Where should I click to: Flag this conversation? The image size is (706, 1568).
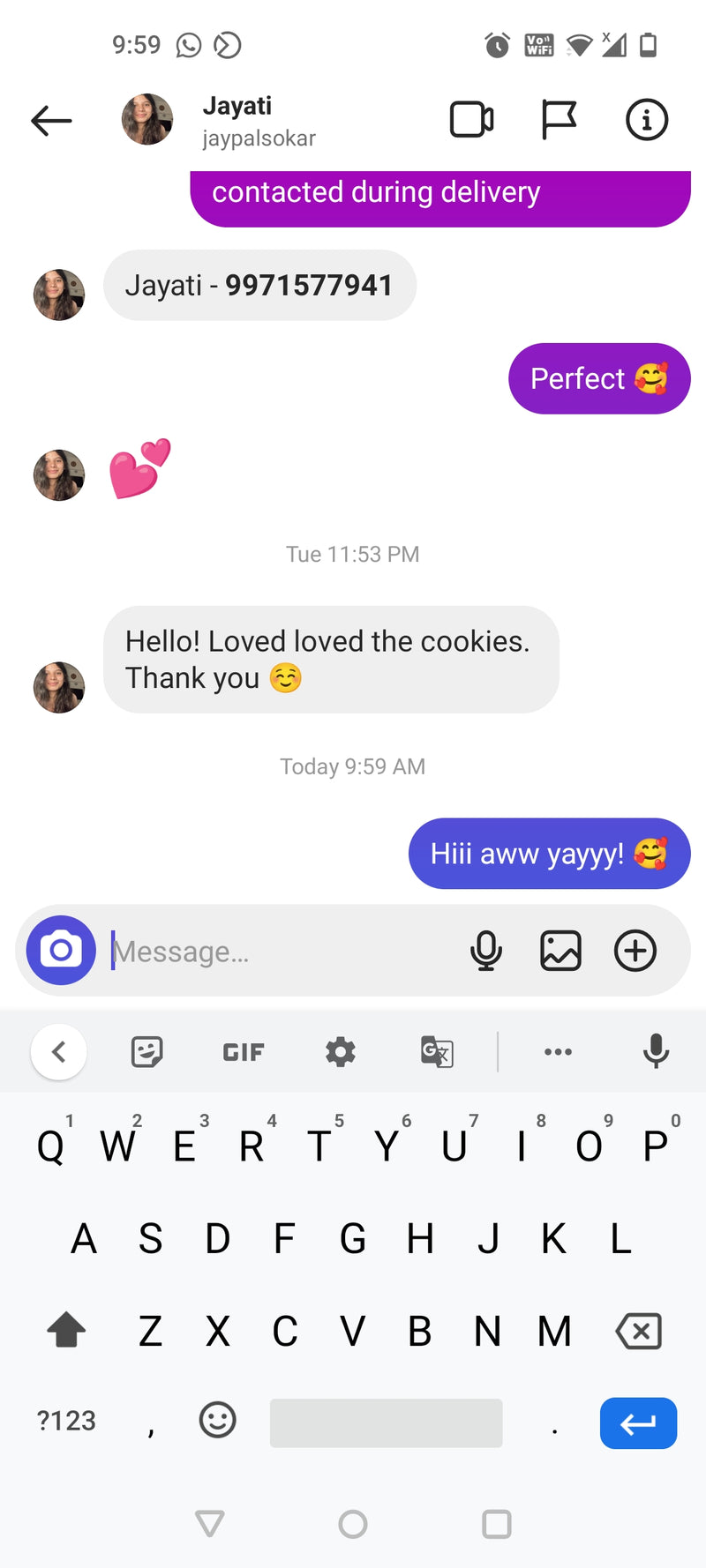pos(559,120)
